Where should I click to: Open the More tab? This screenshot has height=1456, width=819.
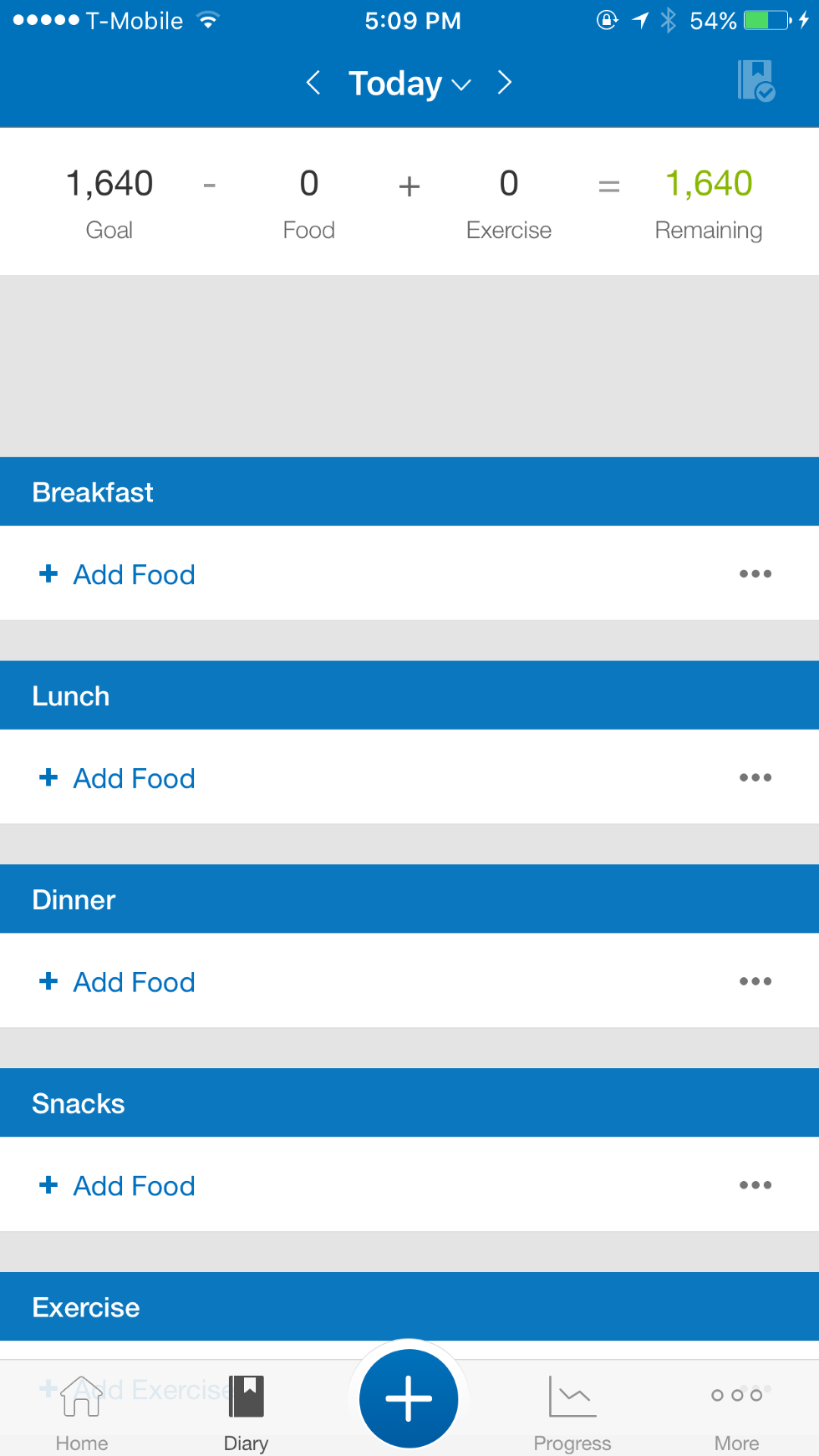(x=736, y=1413)
